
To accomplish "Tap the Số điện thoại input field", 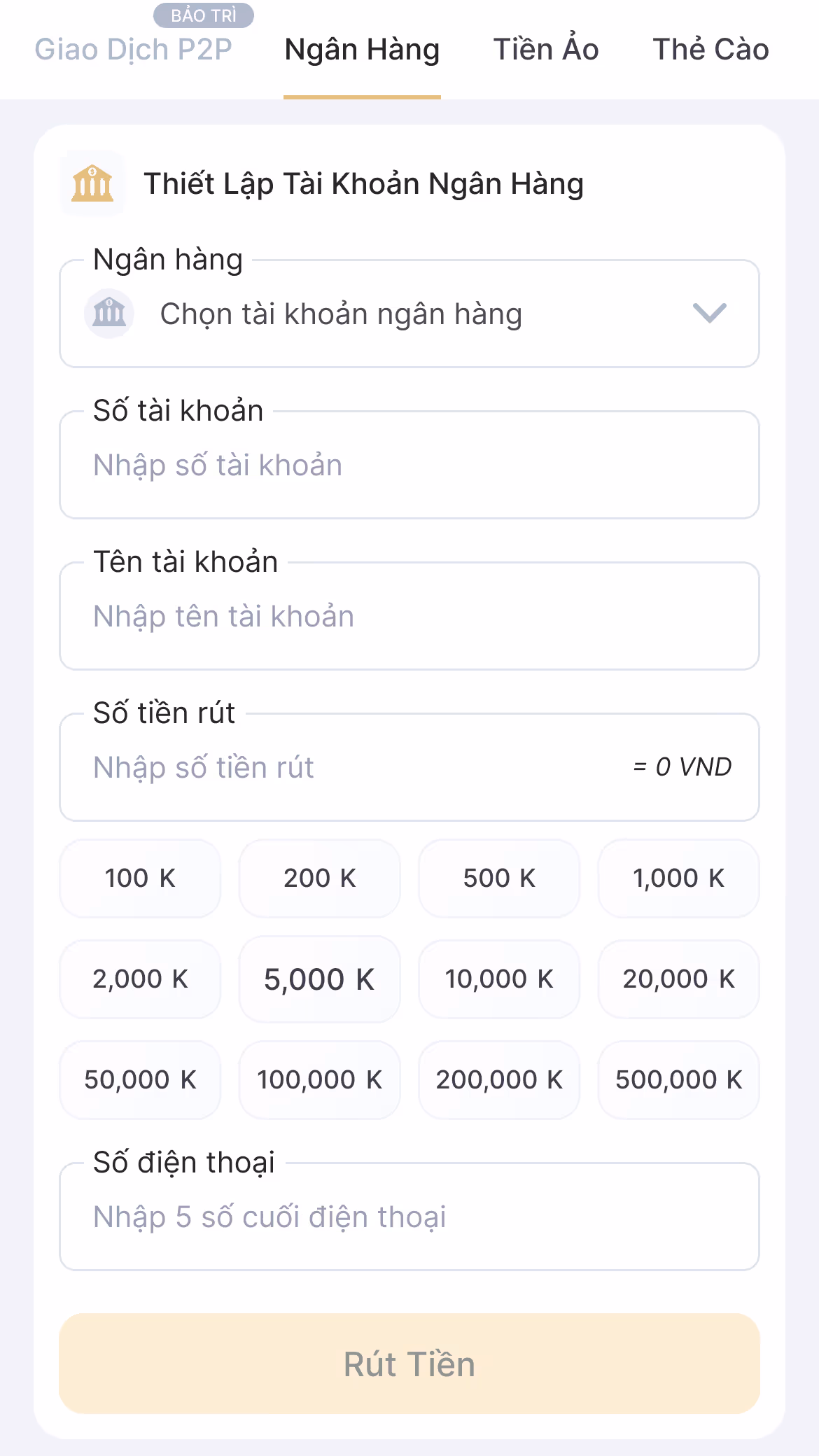I will pos(409,1217).
